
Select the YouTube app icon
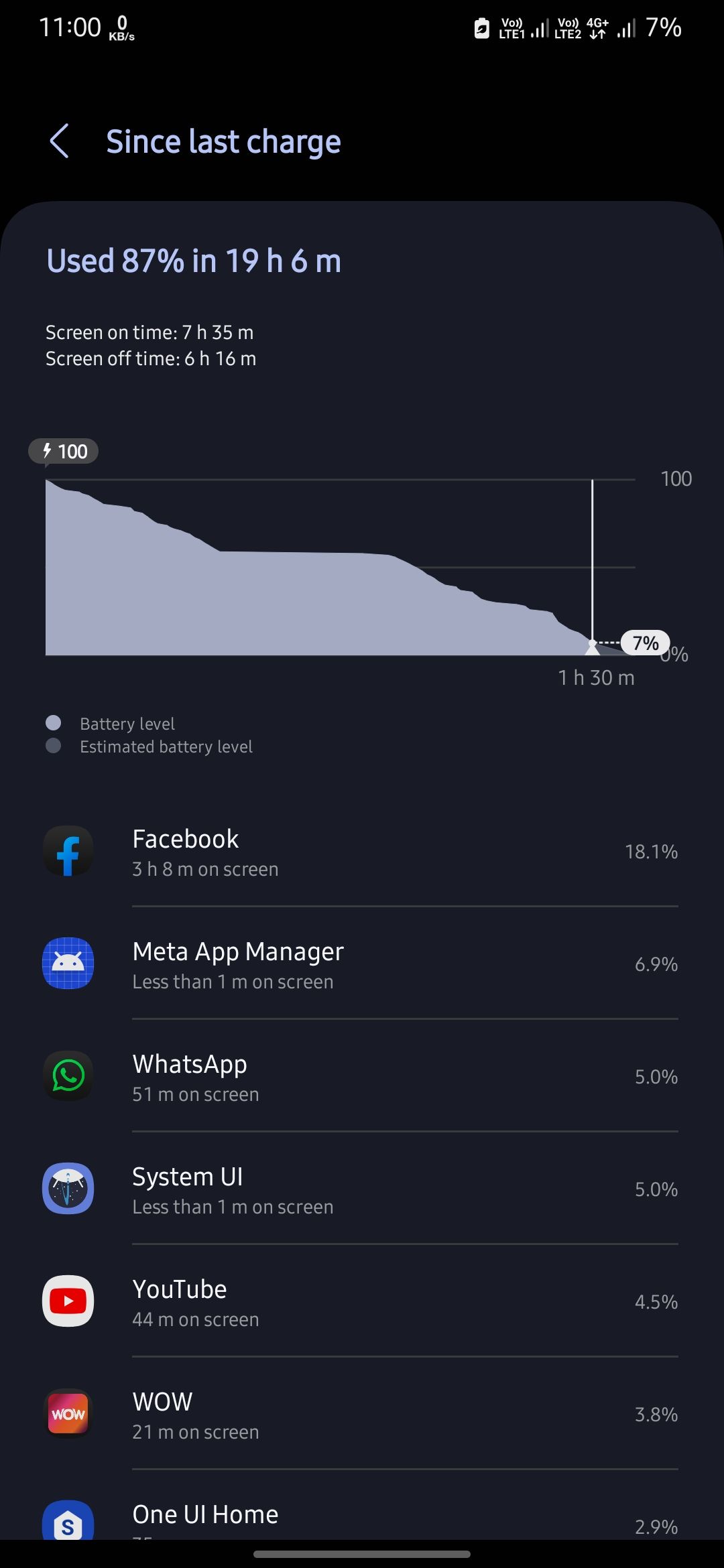[x=68, y=1302]
